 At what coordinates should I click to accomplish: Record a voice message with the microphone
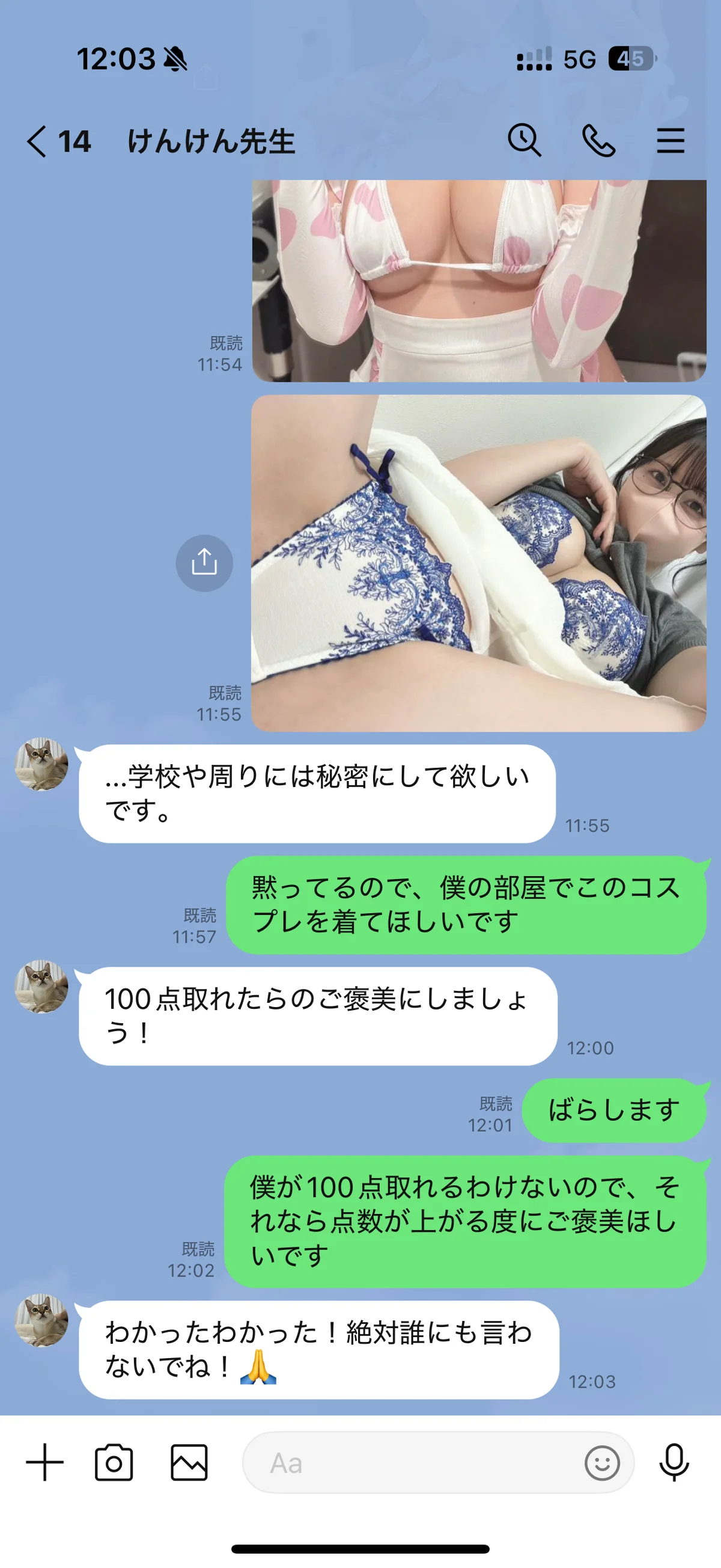pyautogui.click(x=674, y=1462)
